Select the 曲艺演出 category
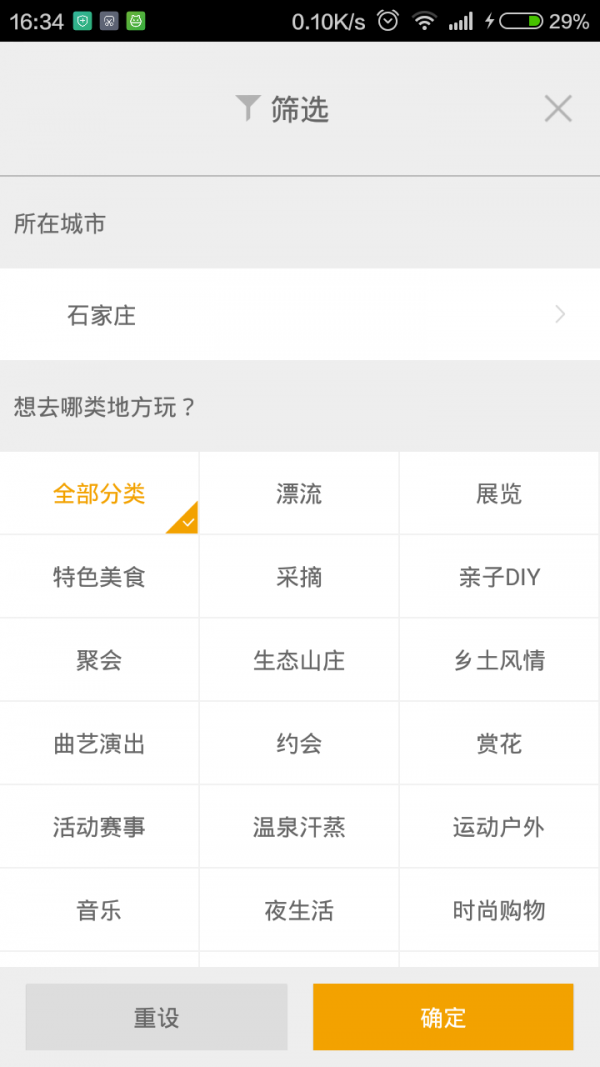The image size is (600, 1067). coord(99,744)
